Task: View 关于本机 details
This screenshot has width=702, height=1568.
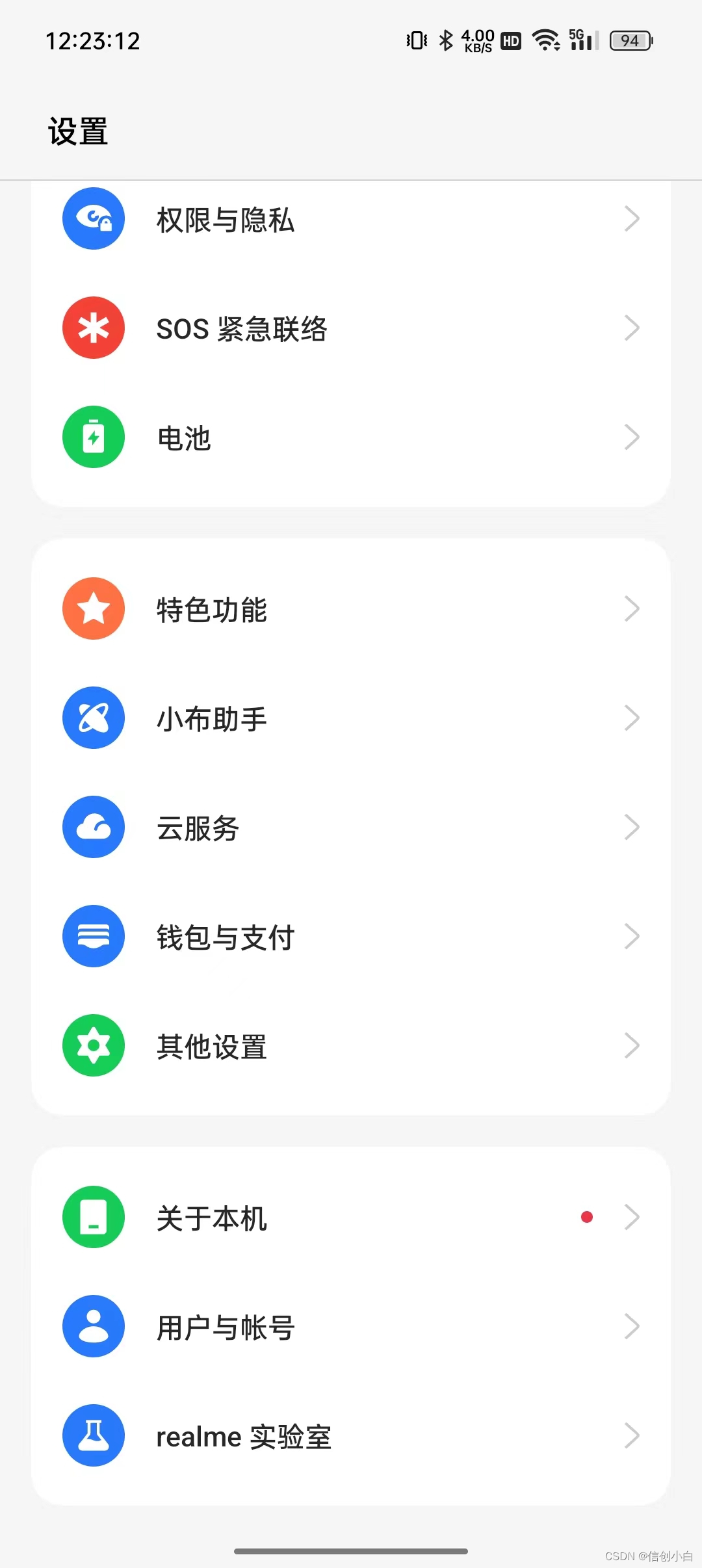Action: pos(351,1218)
